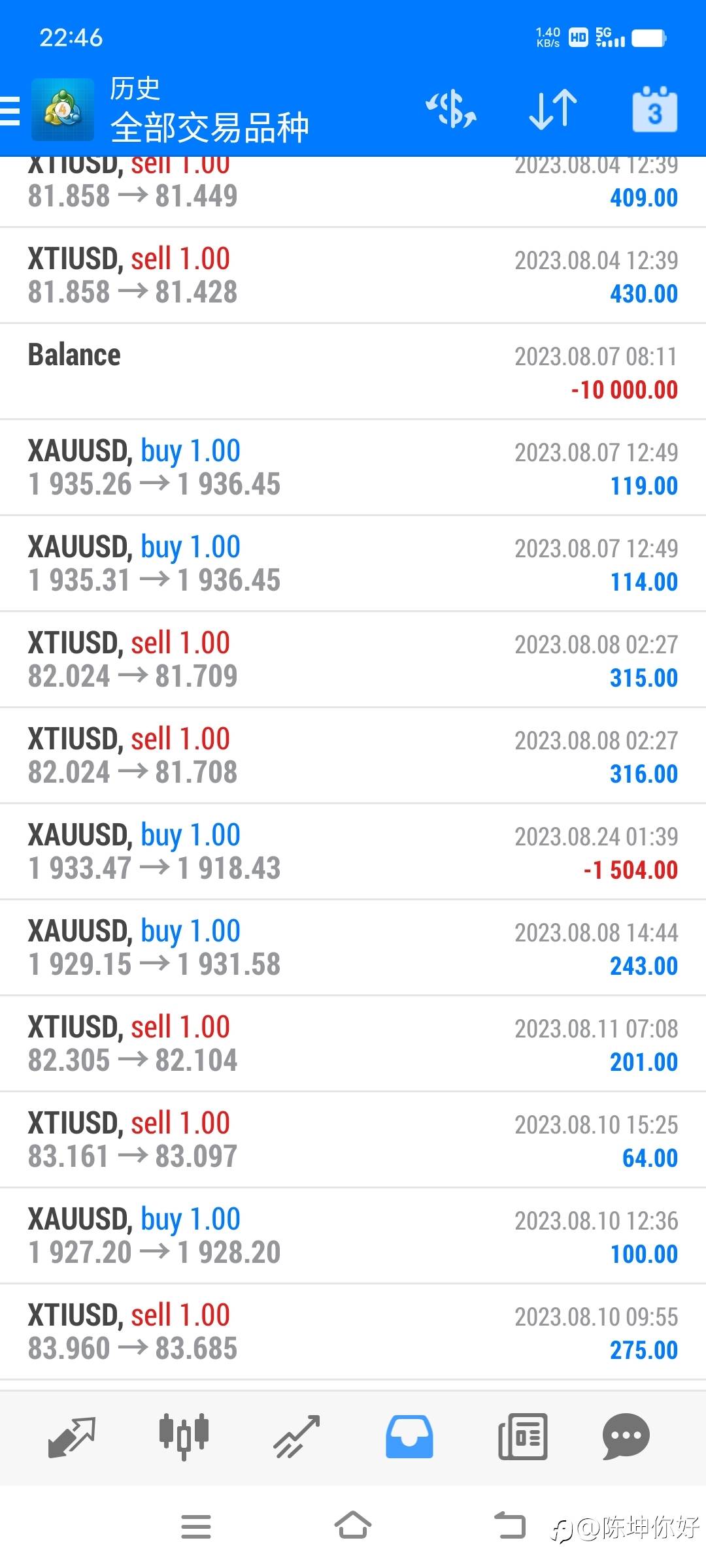Open the XTIUSD sell trade with 64.00 profit
This screenshot has width=706, height=1568.
pos(353,1139)
